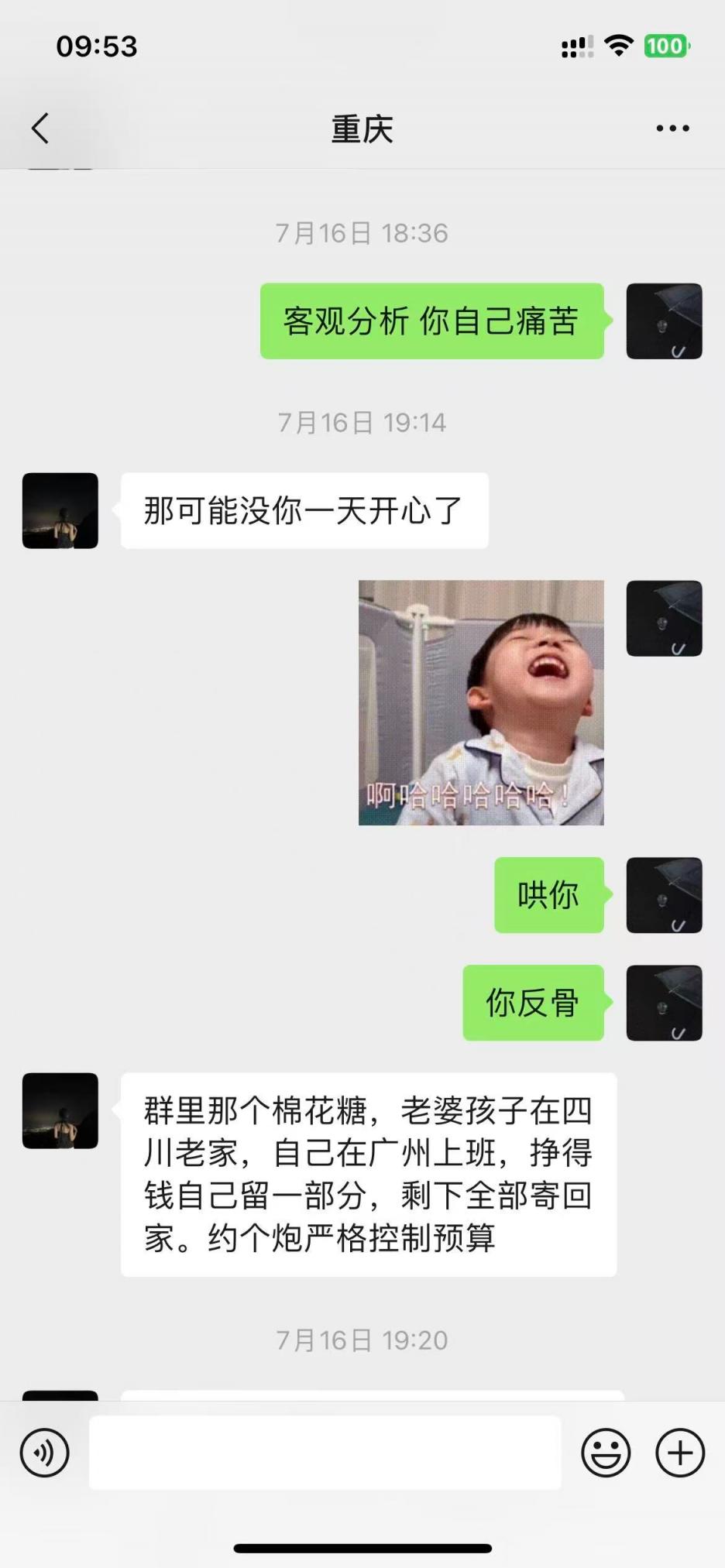Focus the message text field
This screenshot has height=1568, width=725.
pos(325,1453)
